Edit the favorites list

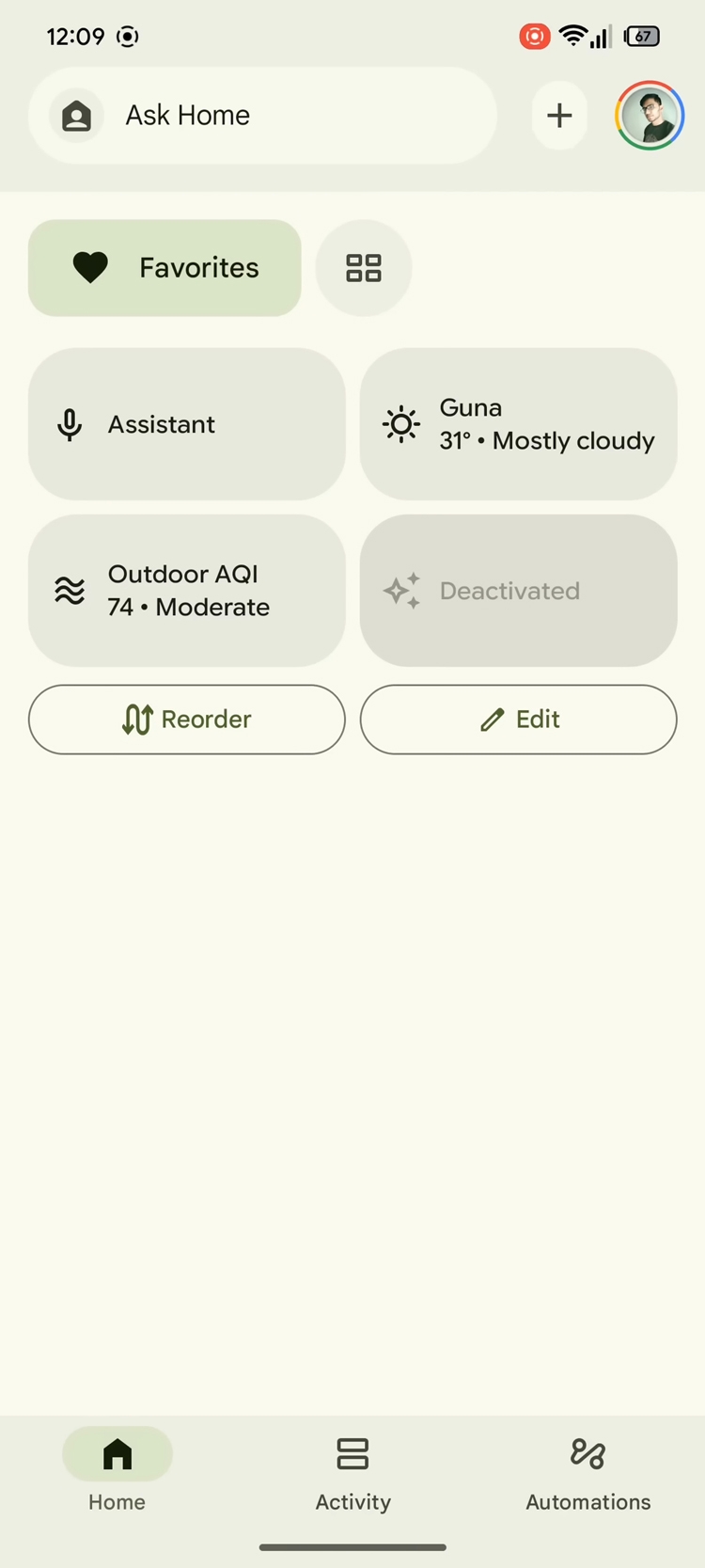(518, 720)
